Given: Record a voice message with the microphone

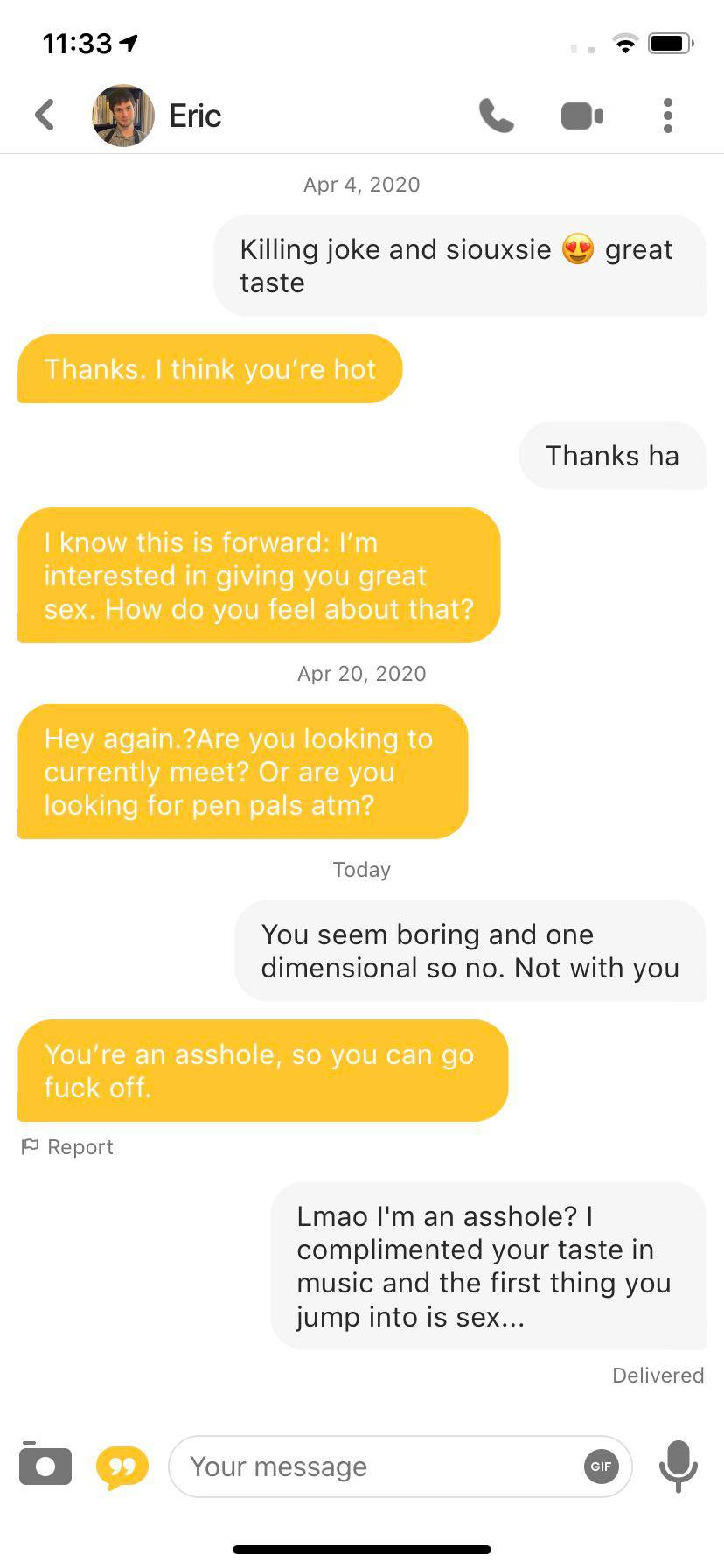Looking at the screenshot, I should pos(679,1466).
